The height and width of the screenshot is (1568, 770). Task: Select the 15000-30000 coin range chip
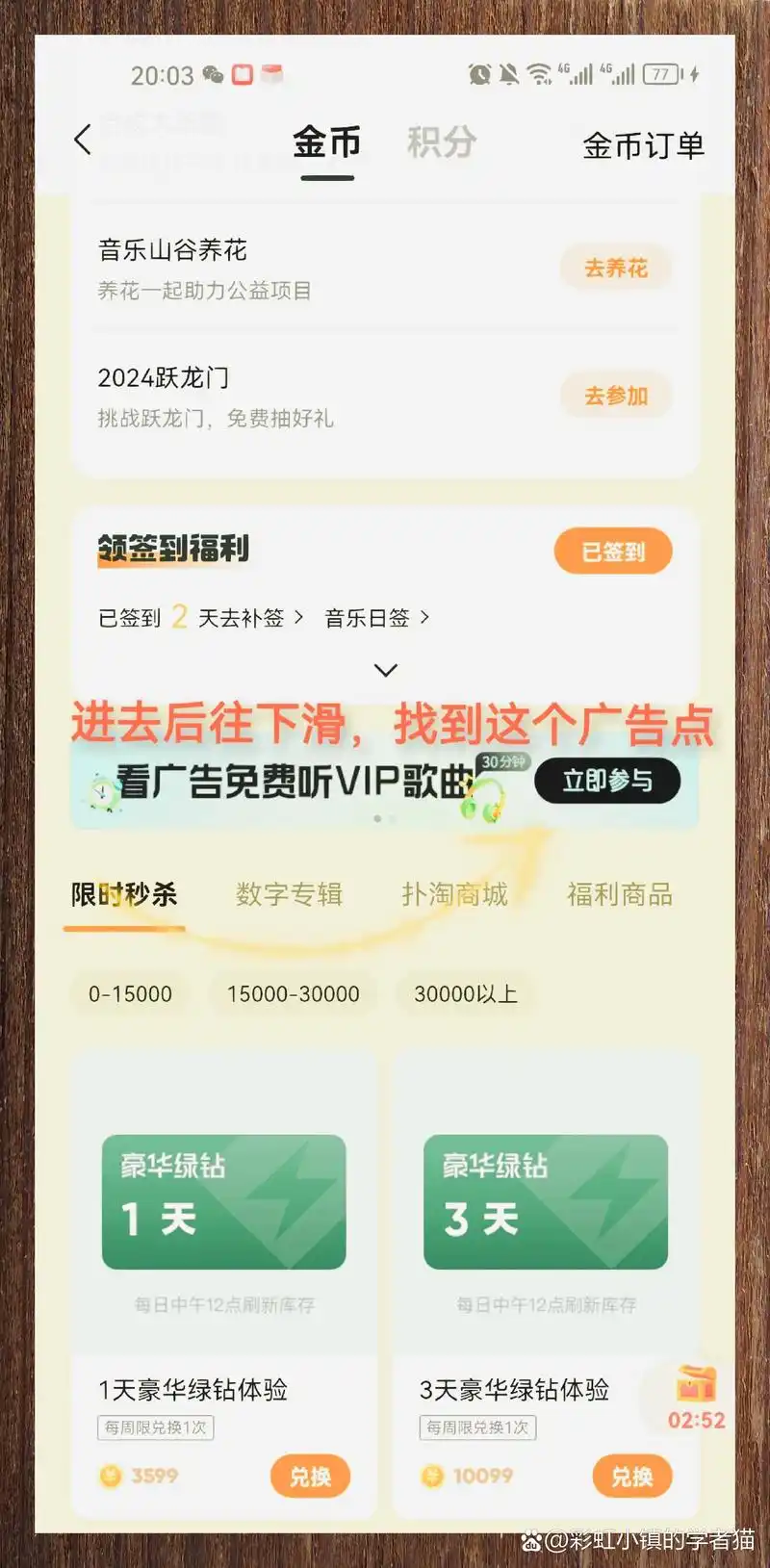293,993
